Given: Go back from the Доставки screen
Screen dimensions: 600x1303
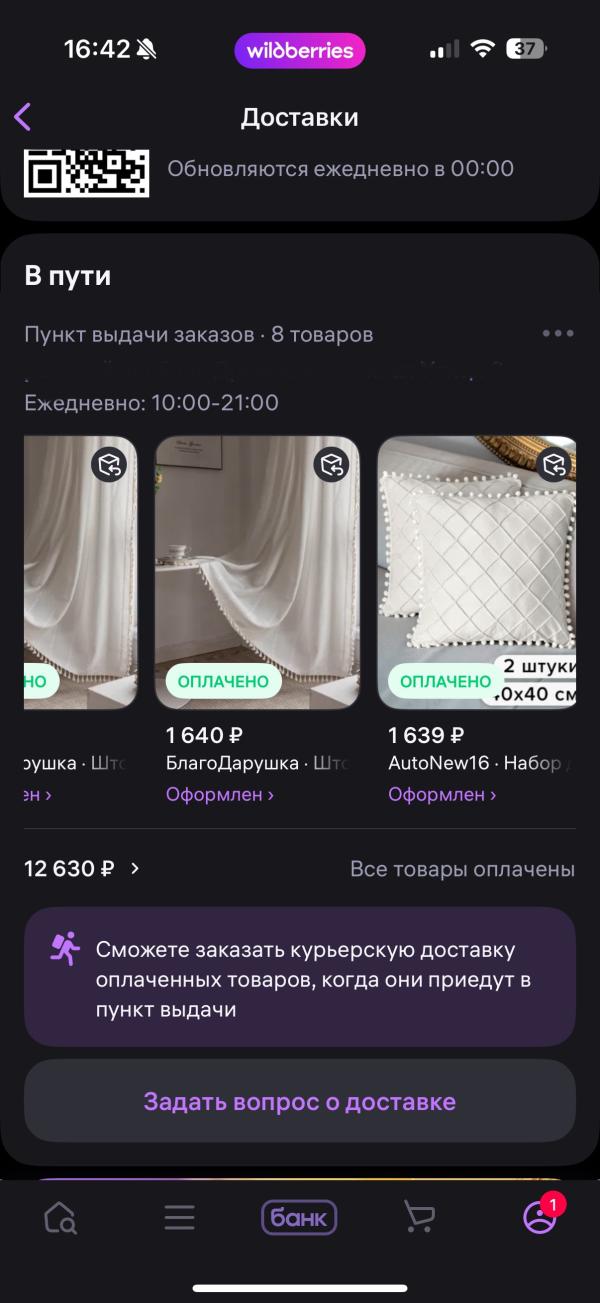Looking at the screenshot, I should tap(23, 117).
